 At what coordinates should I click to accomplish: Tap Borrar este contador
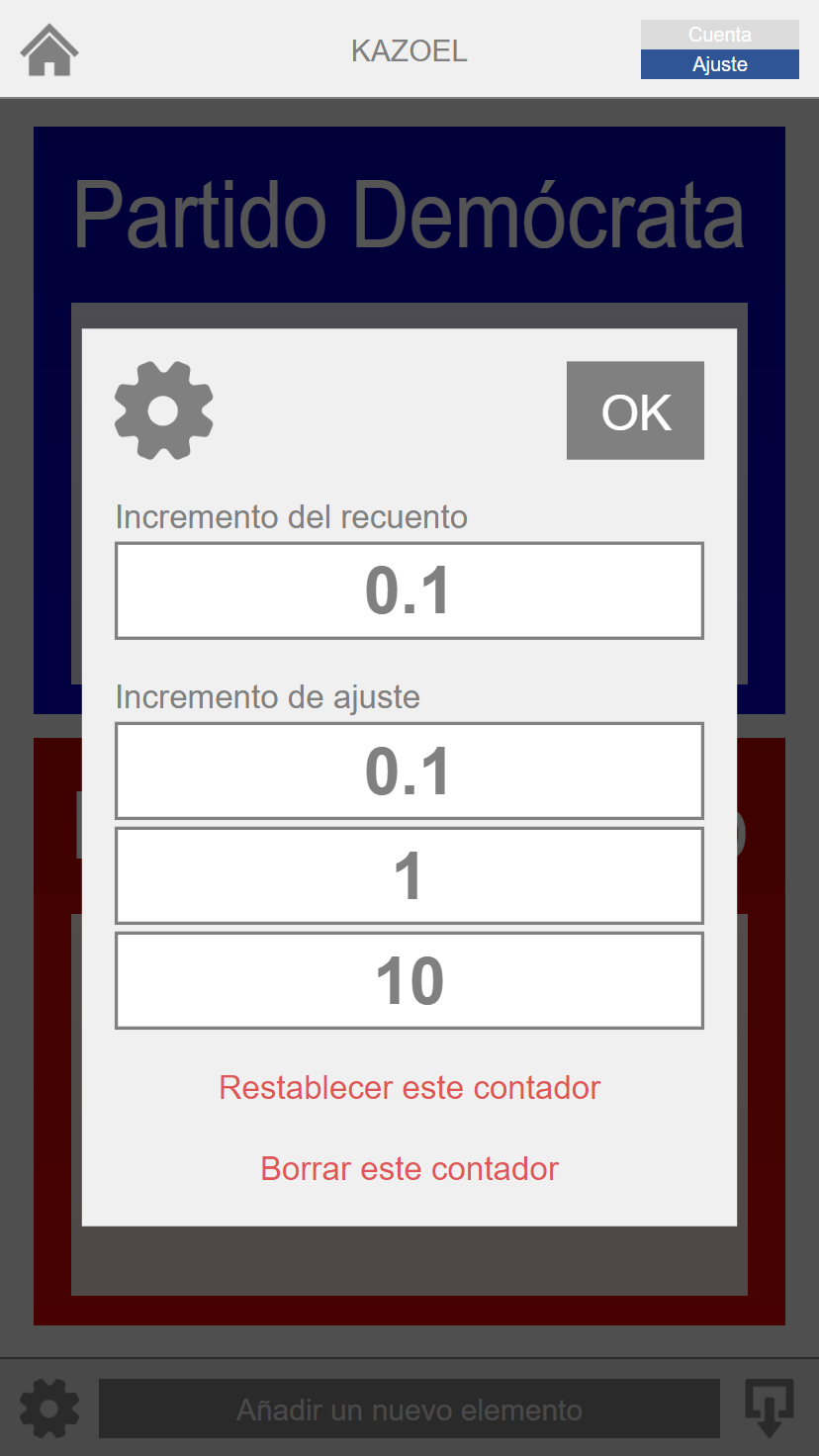coord(409,1168)
